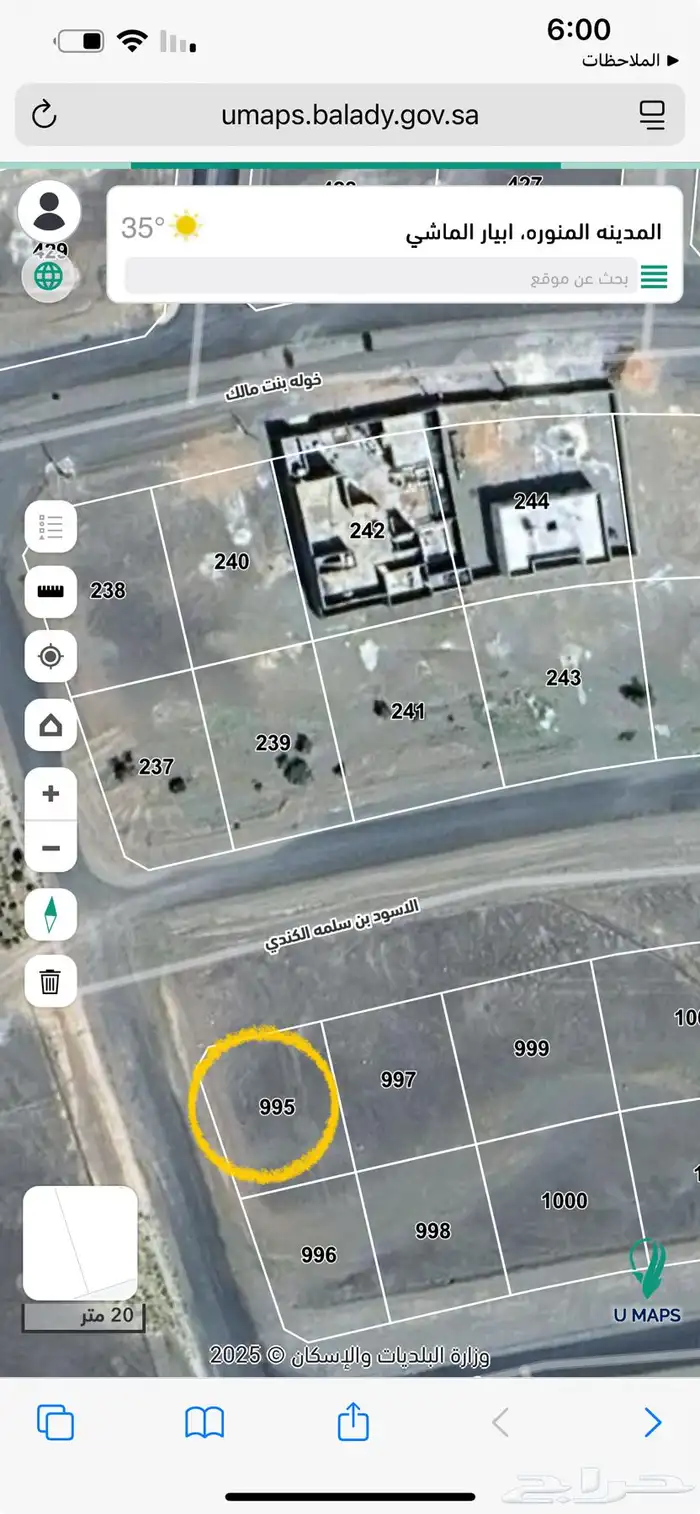Viewport: 700px width, 1514px height.
Task: Open Safari bookmarks
Action: [x=204, y=1421]
